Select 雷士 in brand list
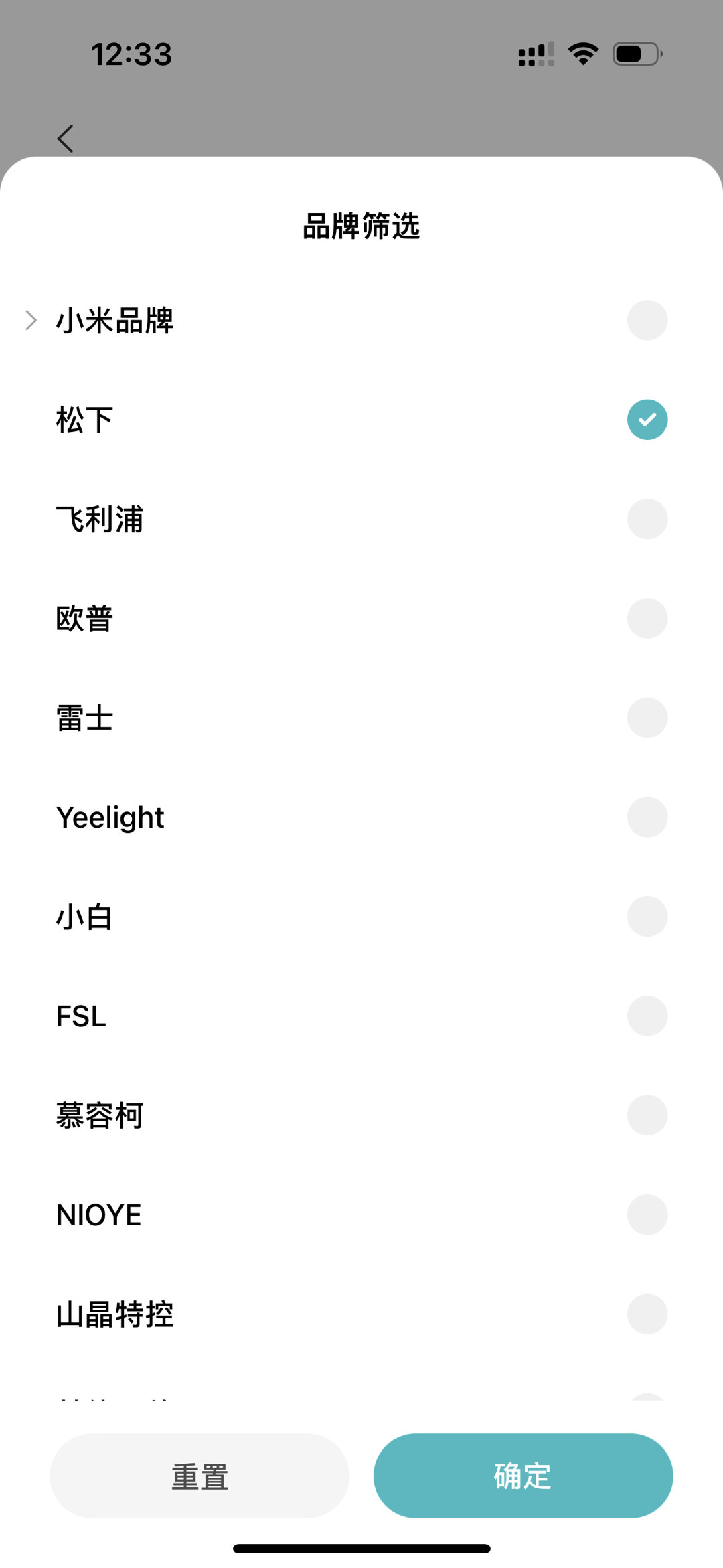 tap(647, 718)
